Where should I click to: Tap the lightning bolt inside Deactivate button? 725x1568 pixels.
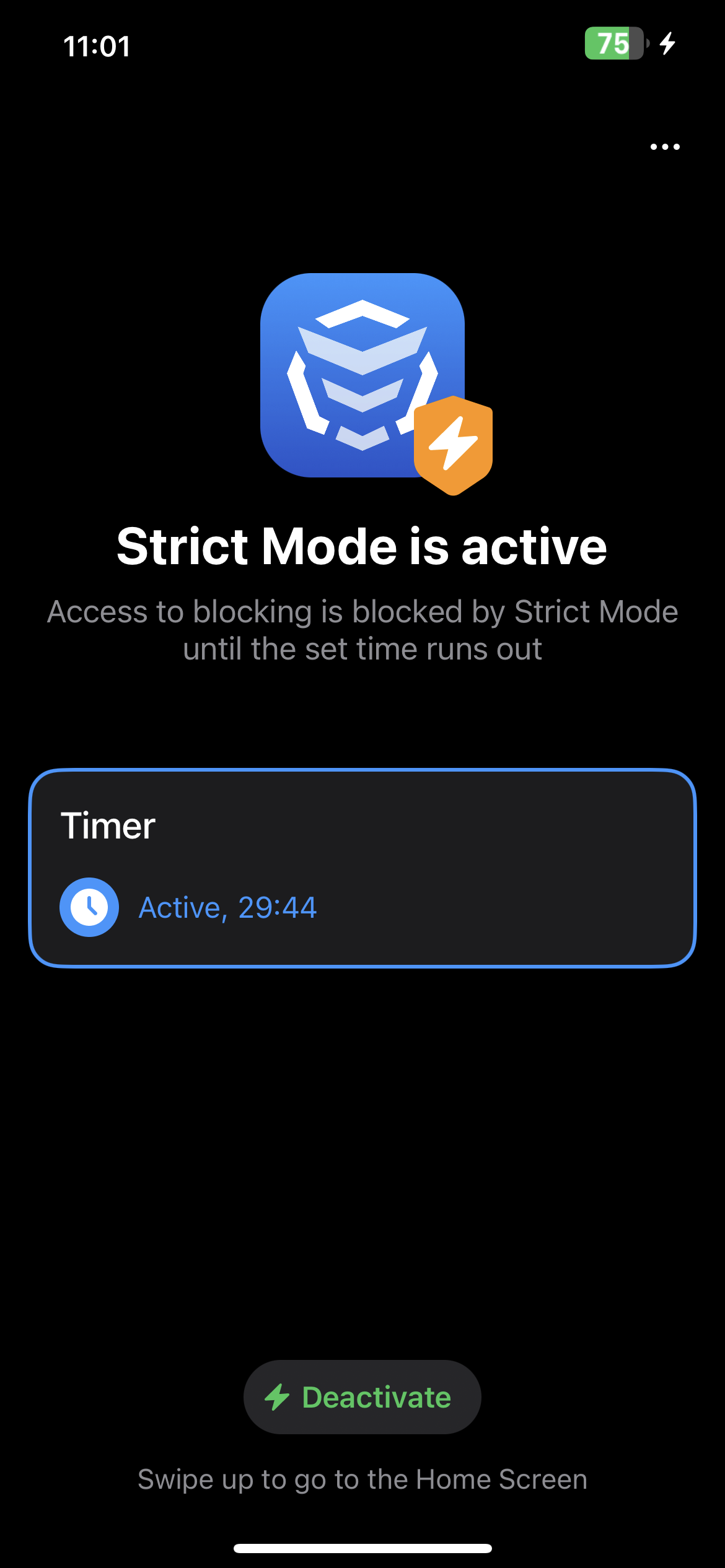pyautogui.click(x=278, y=1396)
